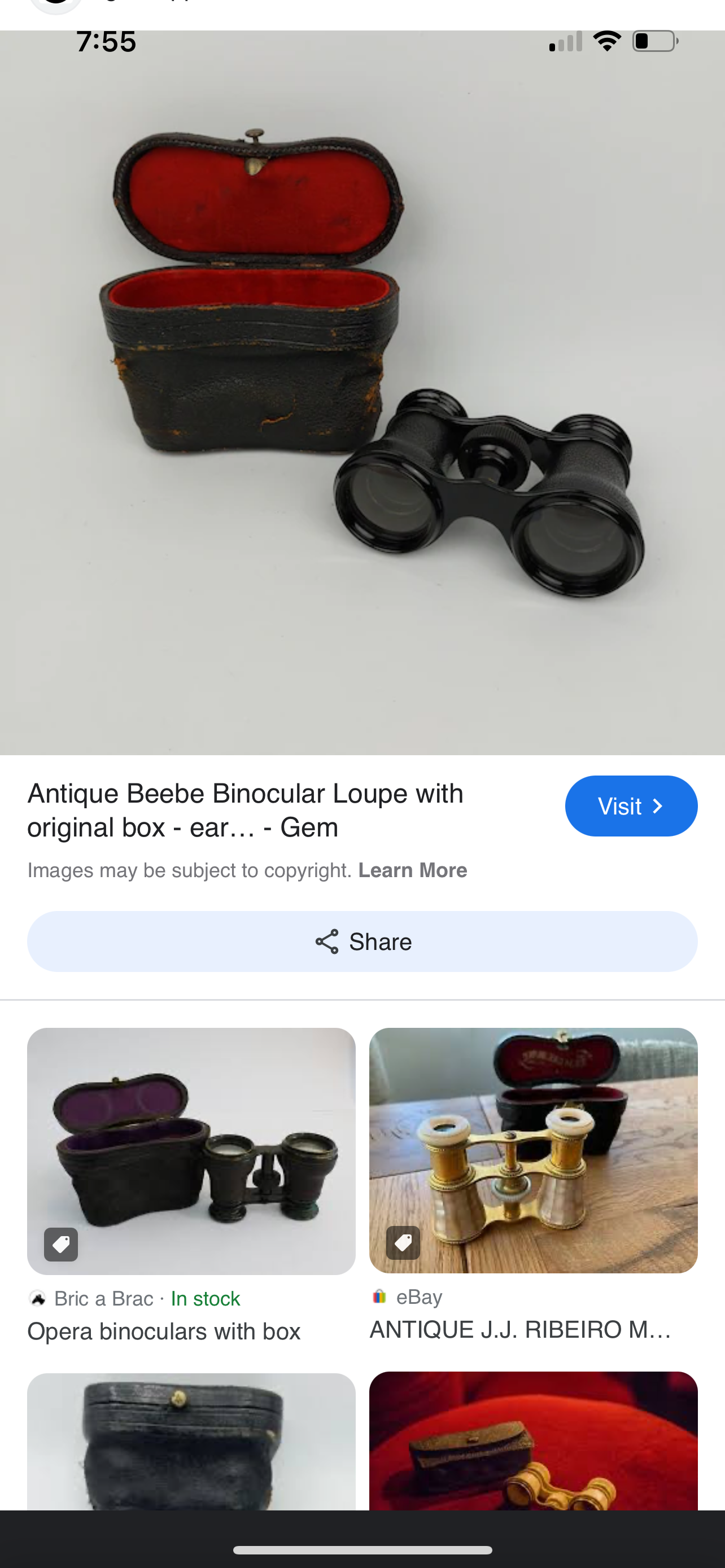The height and width of the screenshot is (1568, 725).
Task: Open the Learn More copyright link
Action: click(x=412, y=870)
